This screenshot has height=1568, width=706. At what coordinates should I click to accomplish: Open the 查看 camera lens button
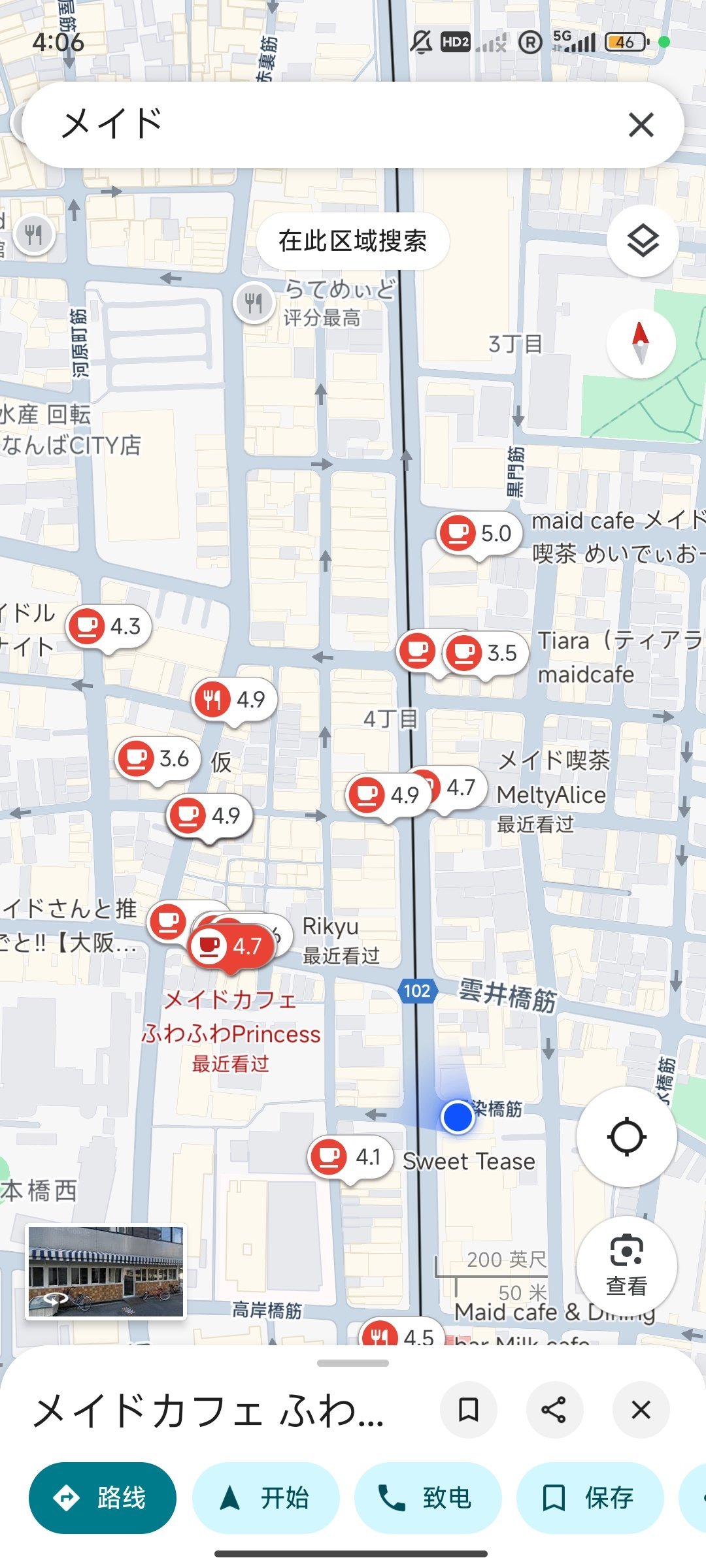pos(626,1266)
